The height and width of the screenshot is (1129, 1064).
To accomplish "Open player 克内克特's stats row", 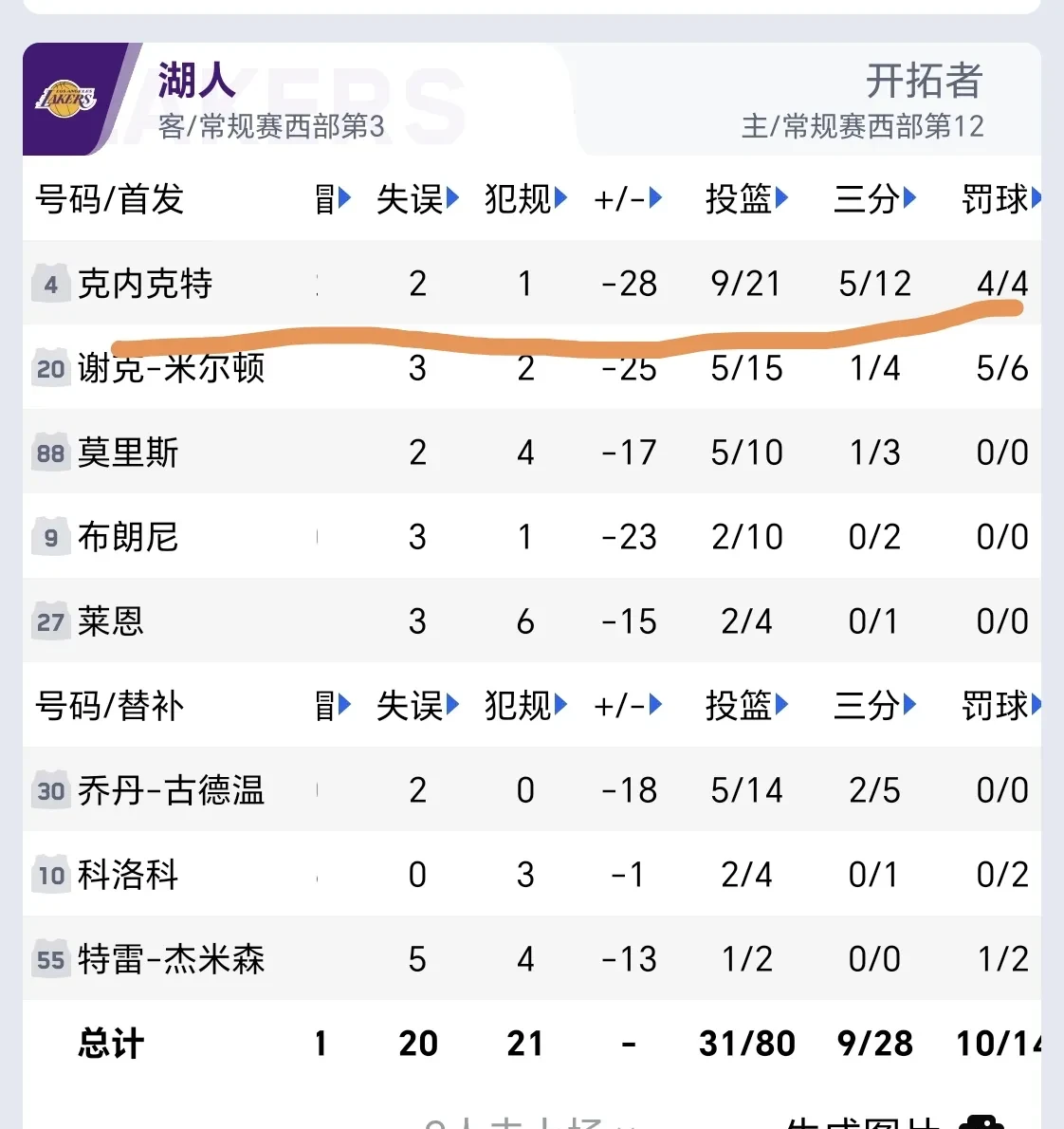I will [x=145, y=284].
